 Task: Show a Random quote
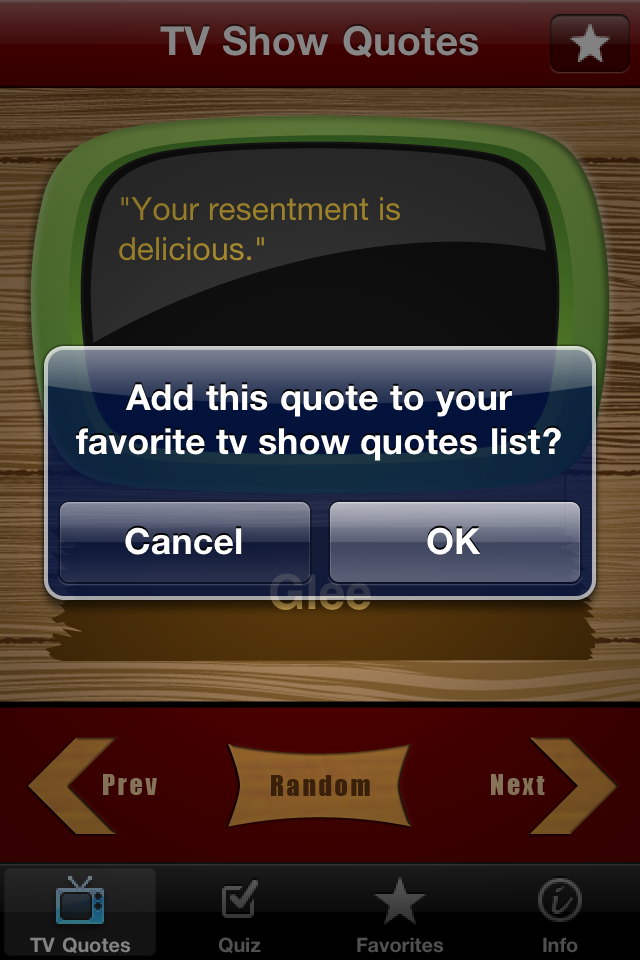320,786
